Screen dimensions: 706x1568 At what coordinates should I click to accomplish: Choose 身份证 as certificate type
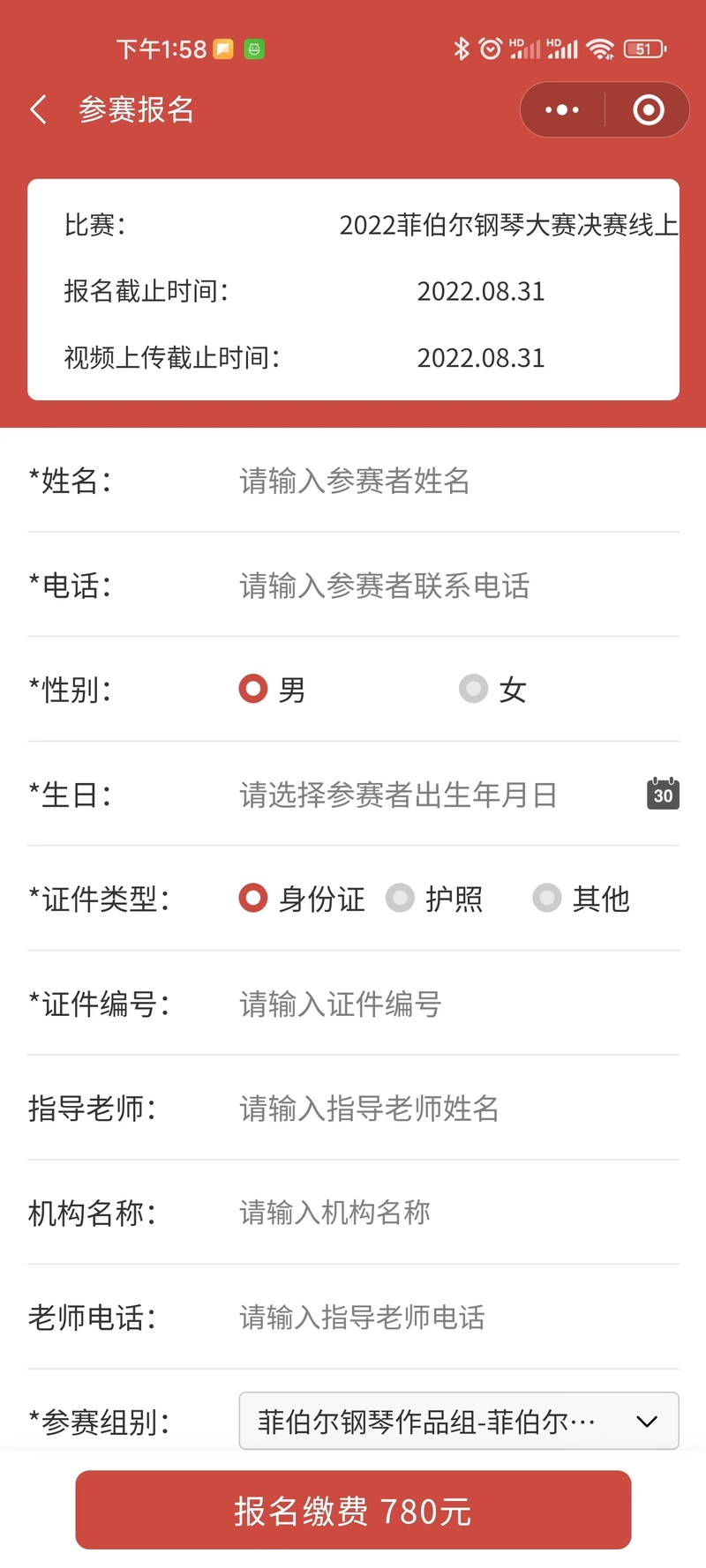302,899
